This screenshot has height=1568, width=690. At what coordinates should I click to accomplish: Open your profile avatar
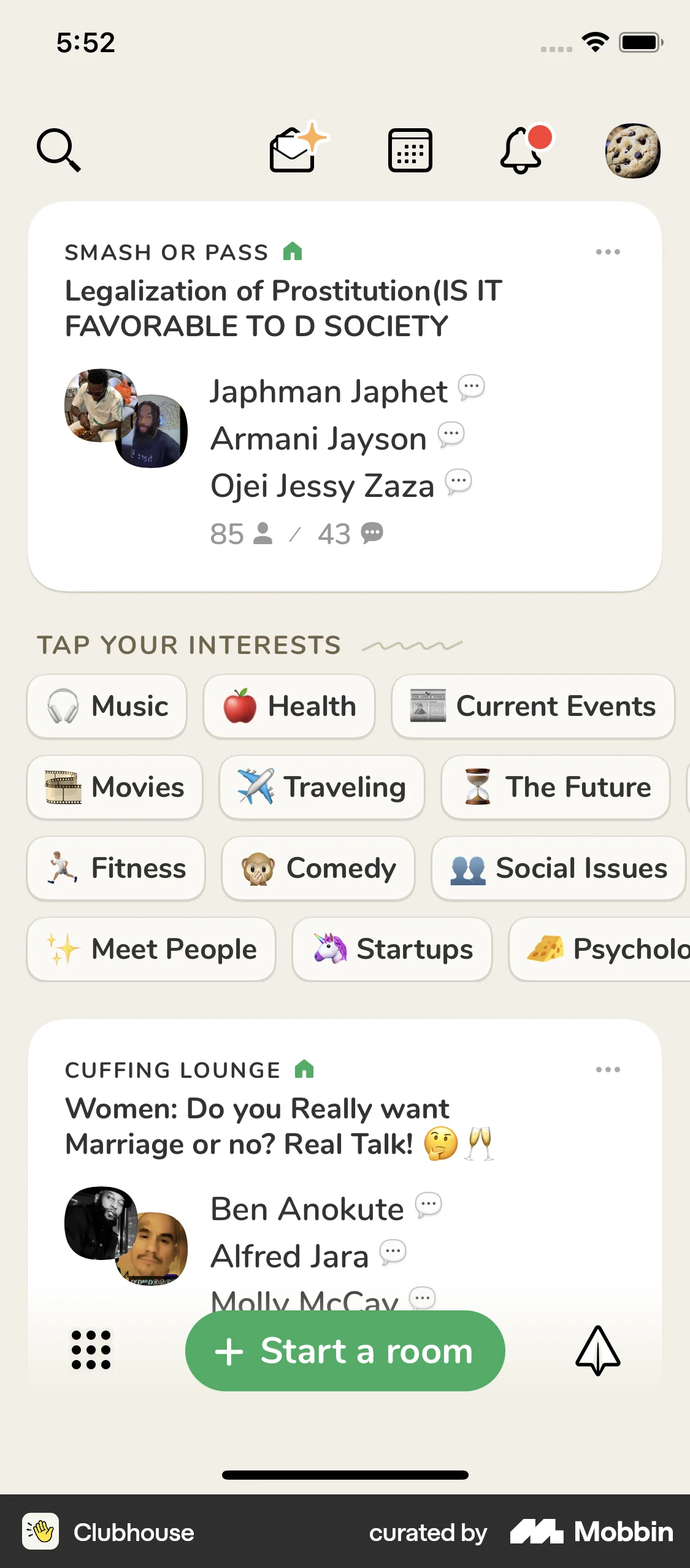point(634,151)
